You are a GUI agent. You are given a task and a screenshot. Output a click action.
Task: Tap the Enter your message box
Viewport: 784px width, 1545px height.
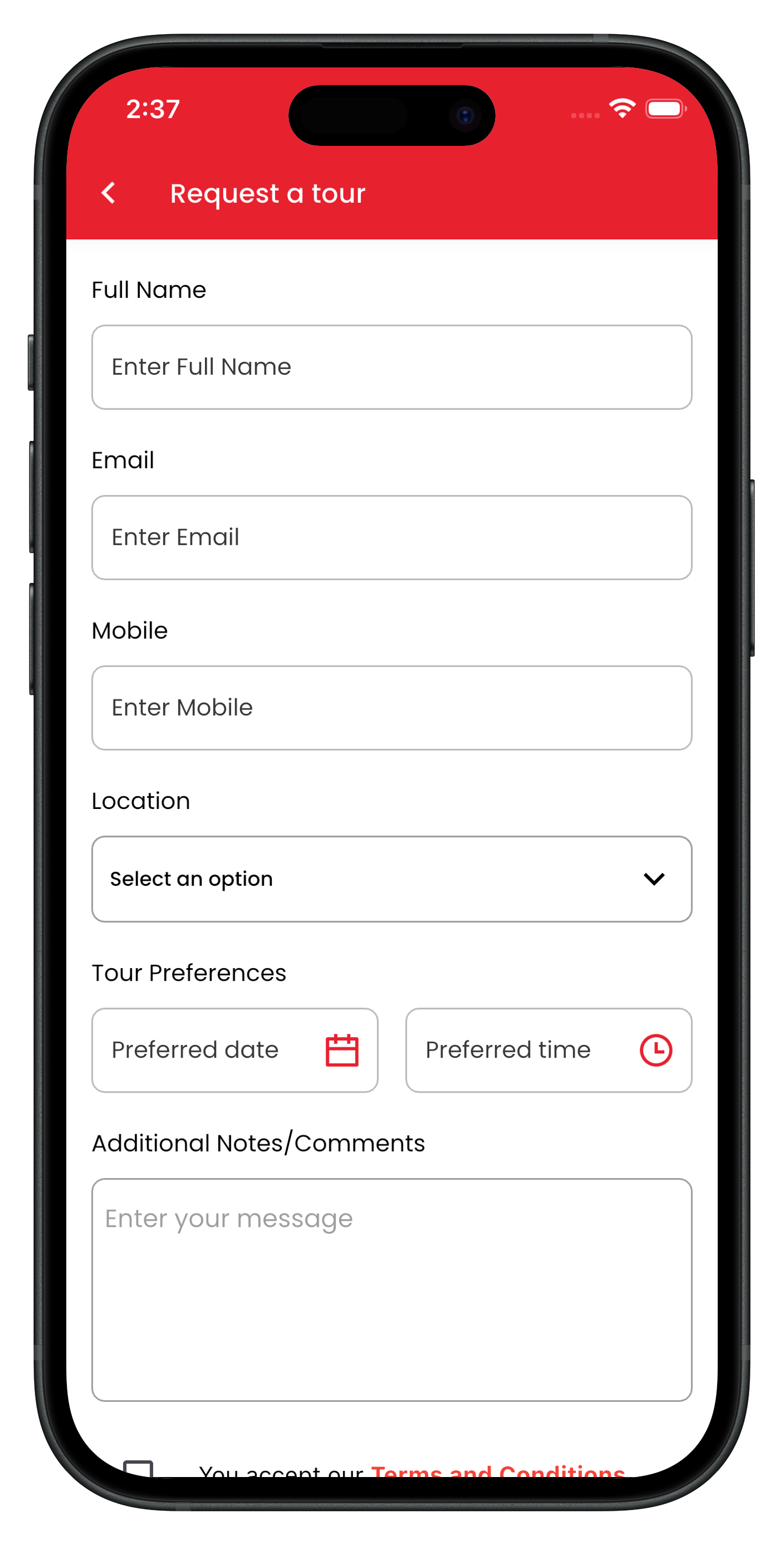coord(391,1290)
